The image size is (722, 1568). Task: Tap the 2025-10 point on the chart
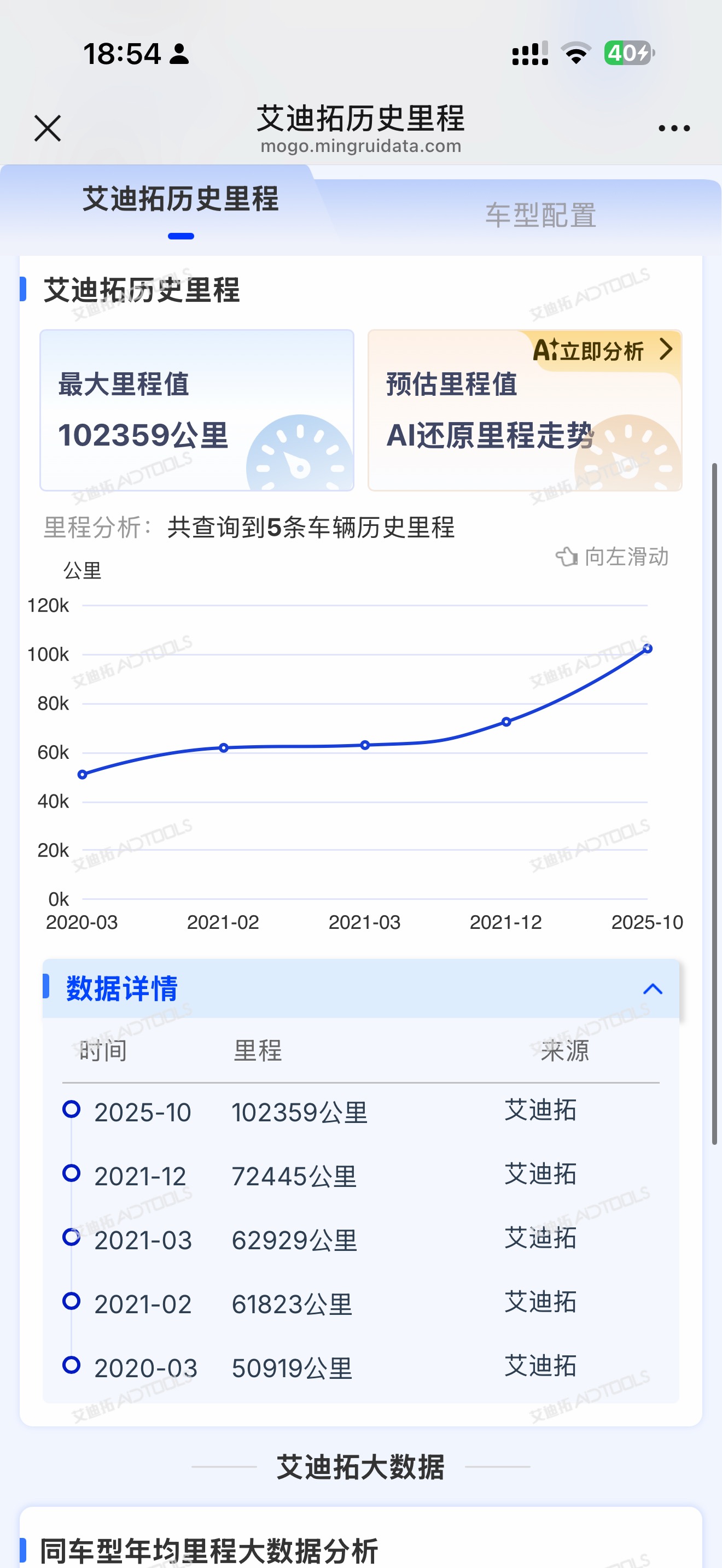(648, 649)
